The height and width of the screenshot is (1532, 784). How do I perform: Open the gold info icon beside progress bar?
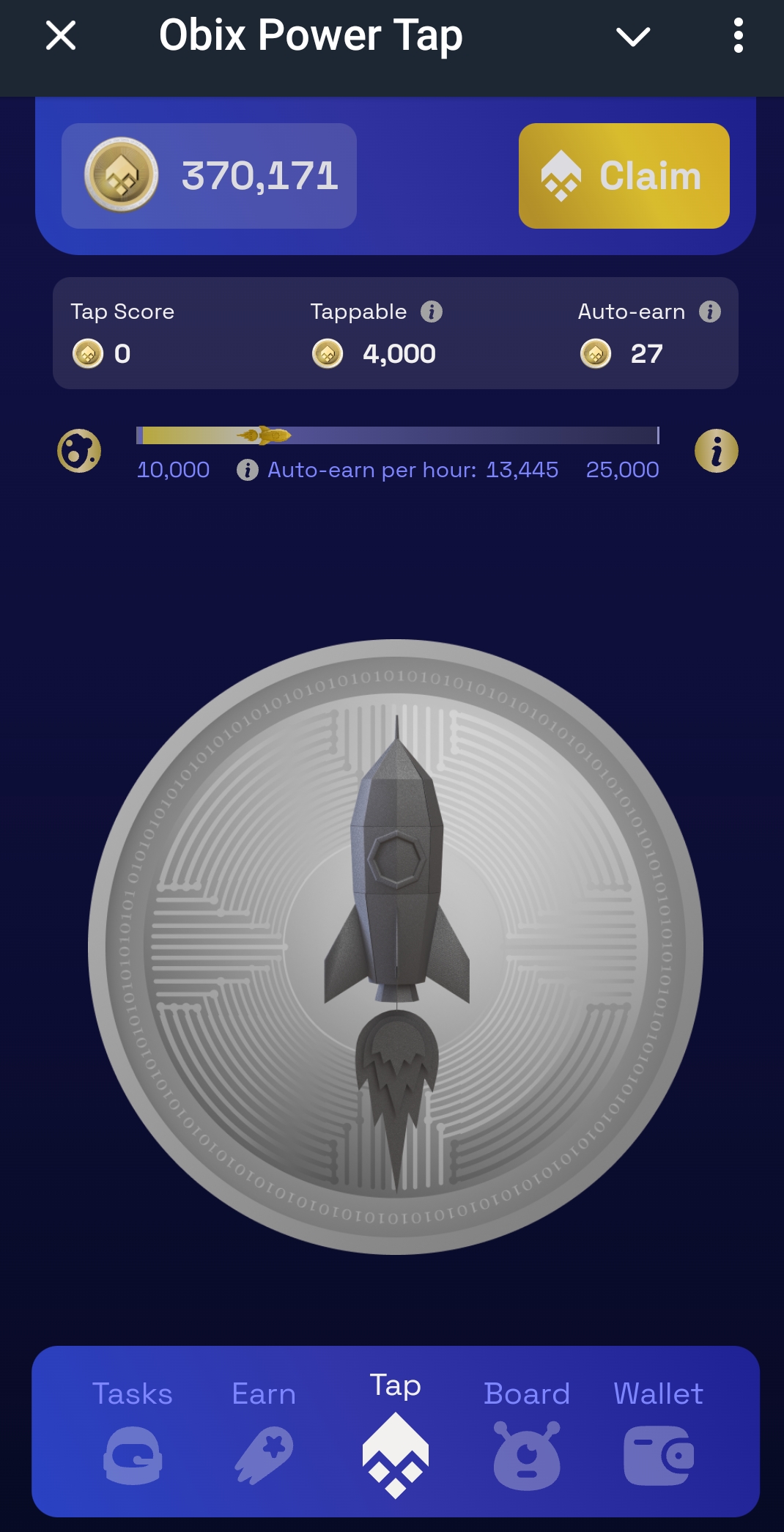[x=716, y=451]
